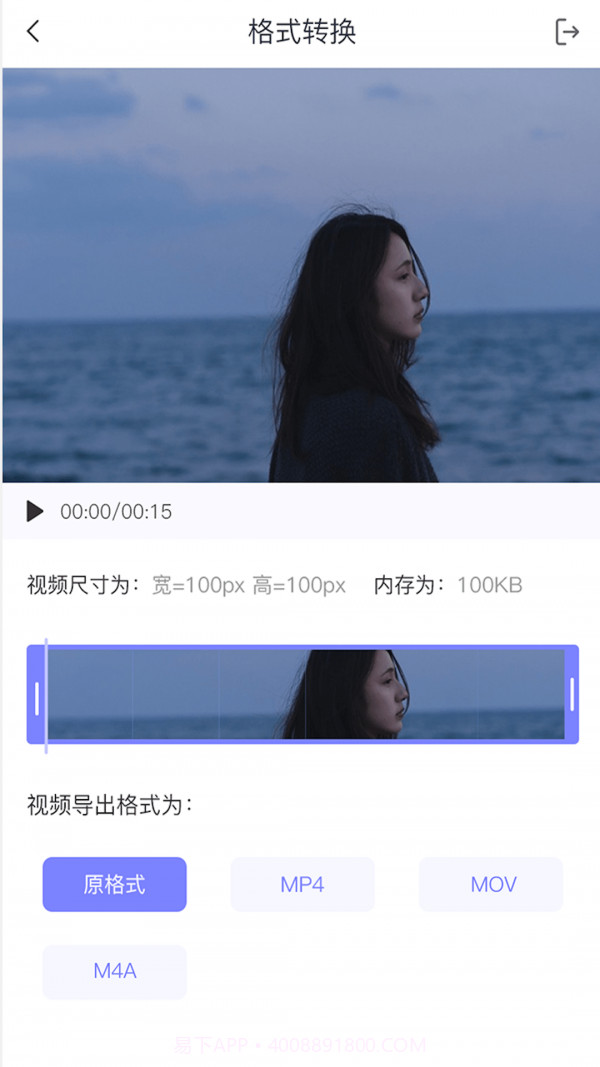This screenshot has height=1067, width=600.
Task: Select 原格式 as the export format
Action: coord(114,884)
